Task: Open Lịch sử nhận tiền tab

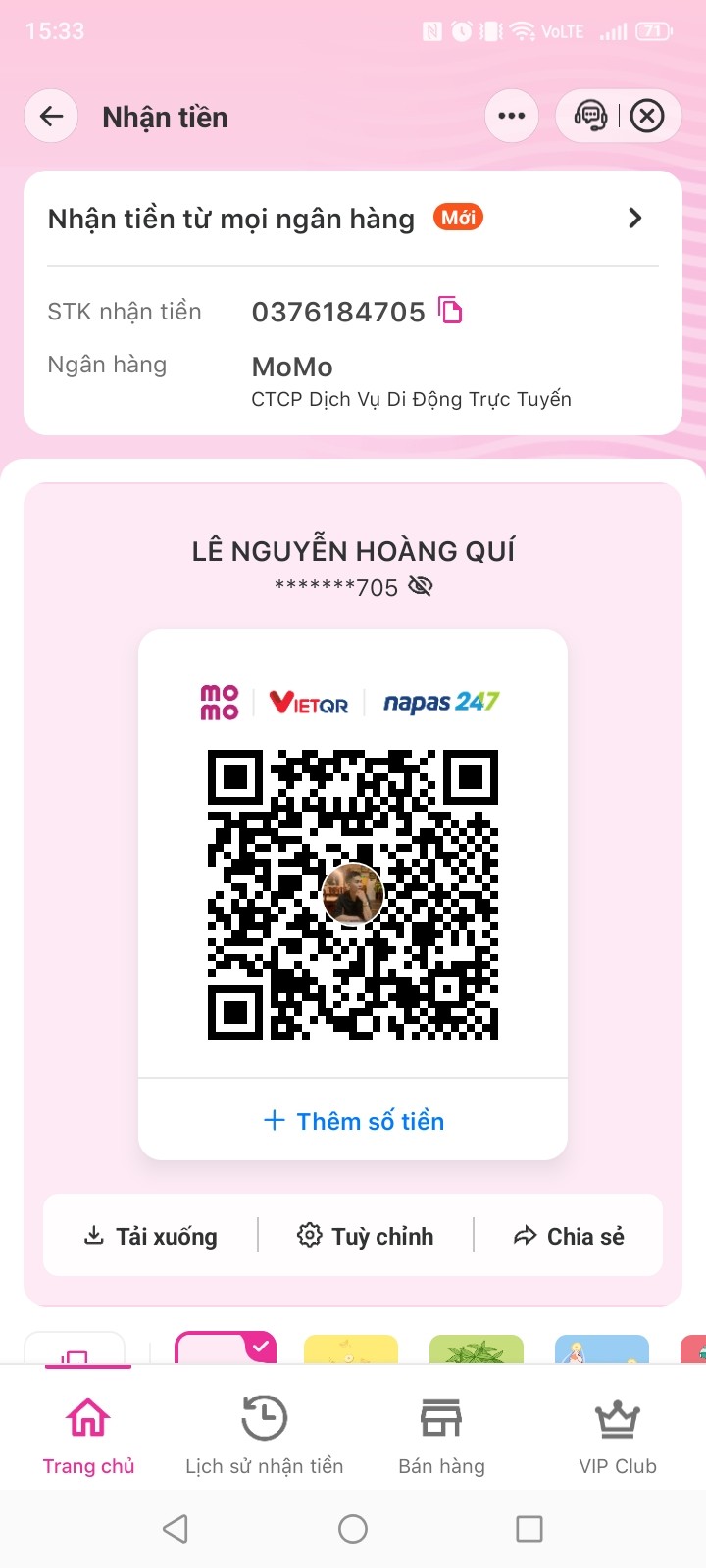Action: point(265,1436)
